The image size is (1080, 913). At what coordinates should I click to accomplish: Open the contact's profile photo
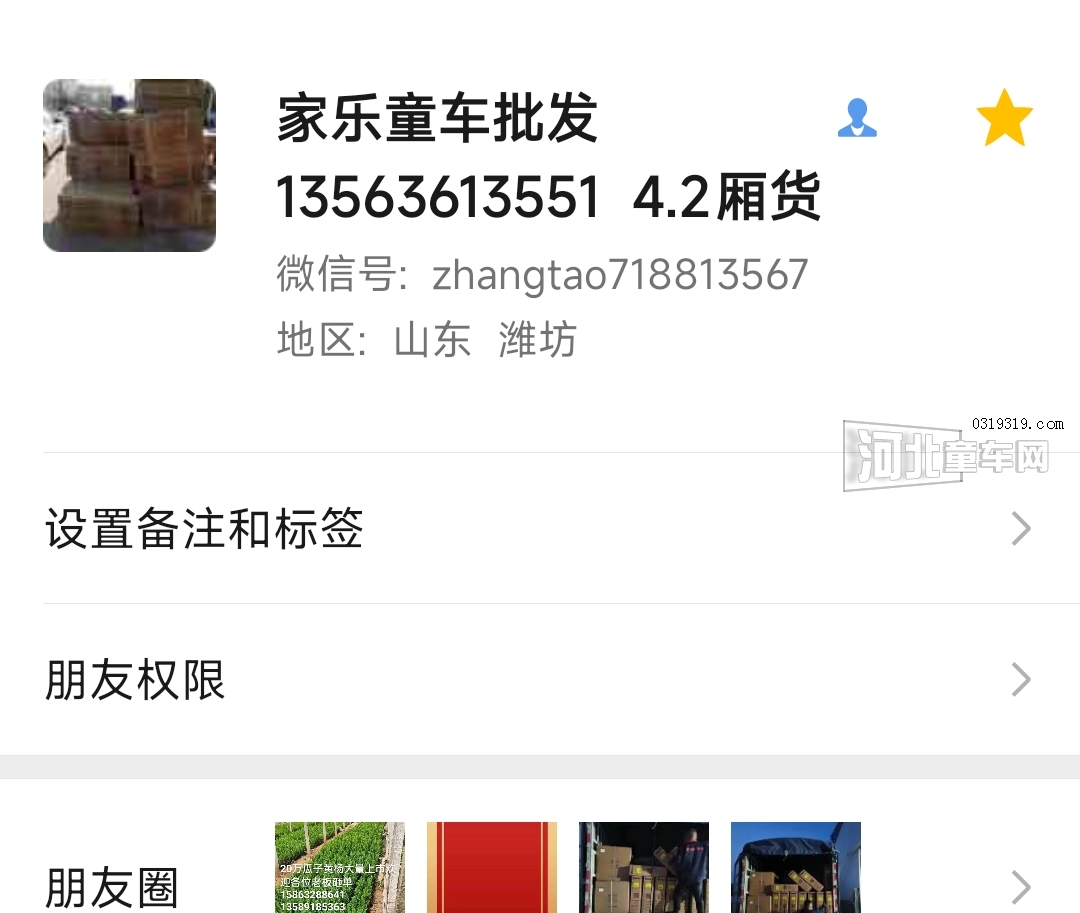(129, 165)
